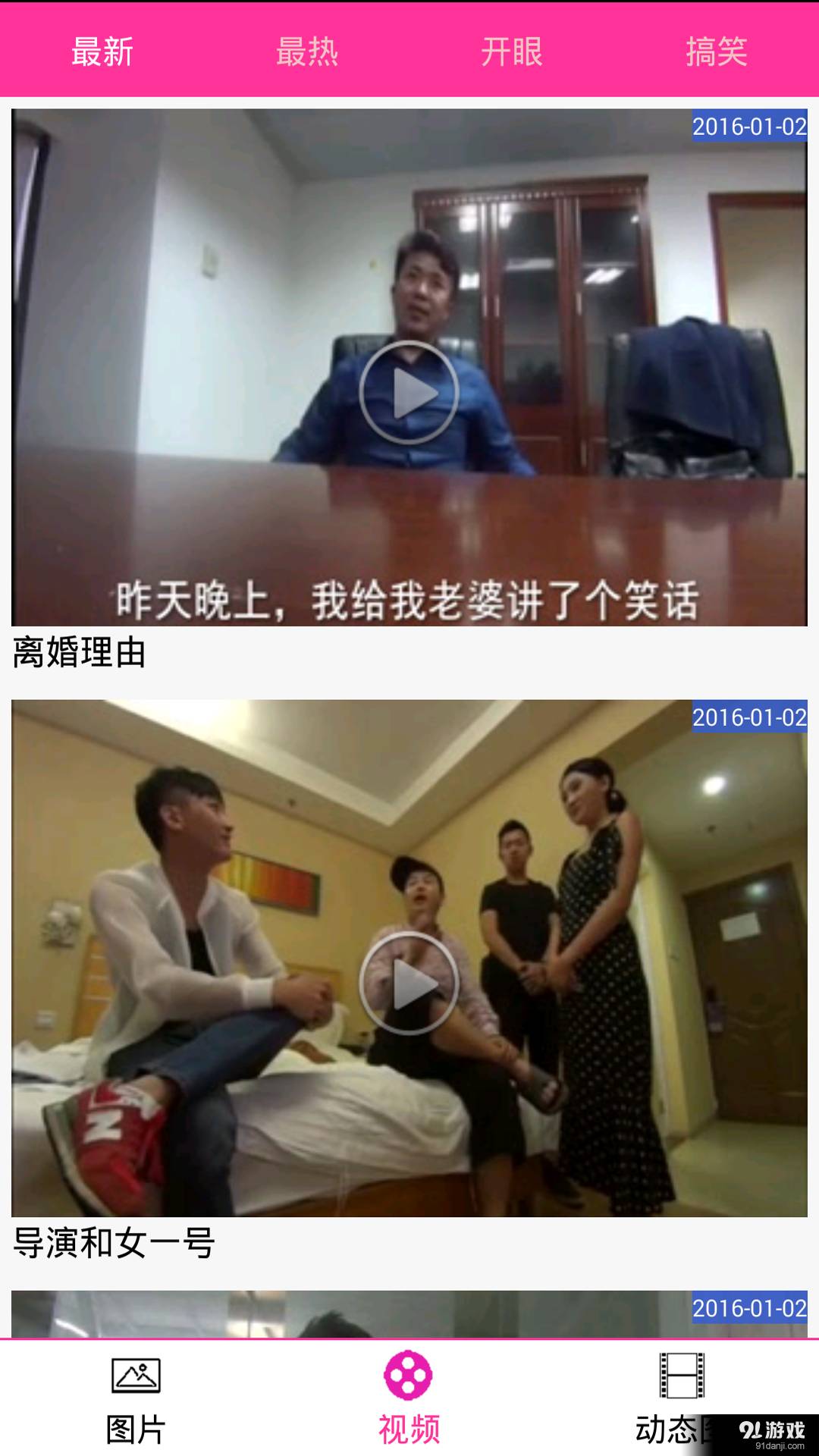The height and width of the screenshot is (1456, 819).
Task: Tap the 2016-01-02 badge on the first video
Action: [x=749, y=127]
